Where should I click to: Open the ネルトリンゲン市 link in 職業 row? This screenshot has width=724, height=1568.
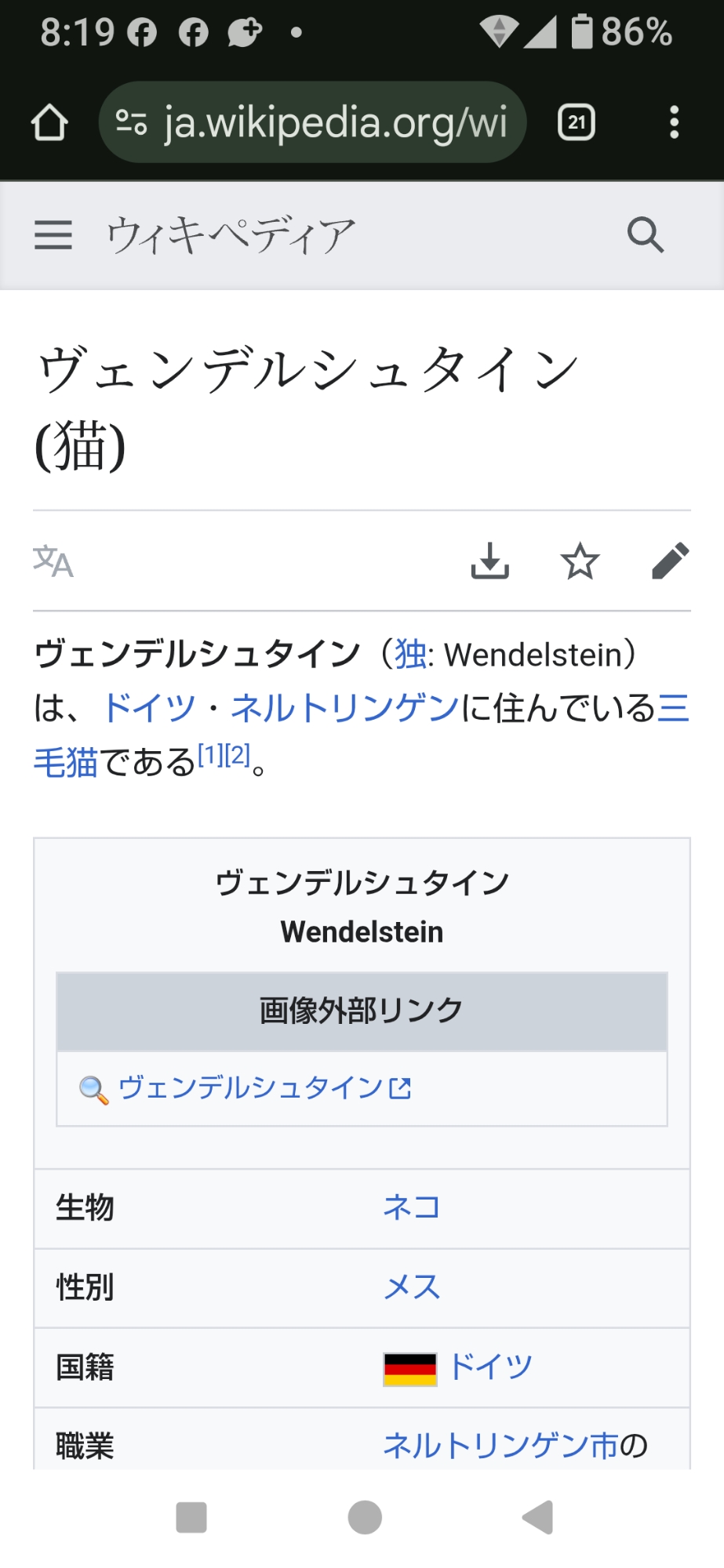click(x=500, y=1445)
